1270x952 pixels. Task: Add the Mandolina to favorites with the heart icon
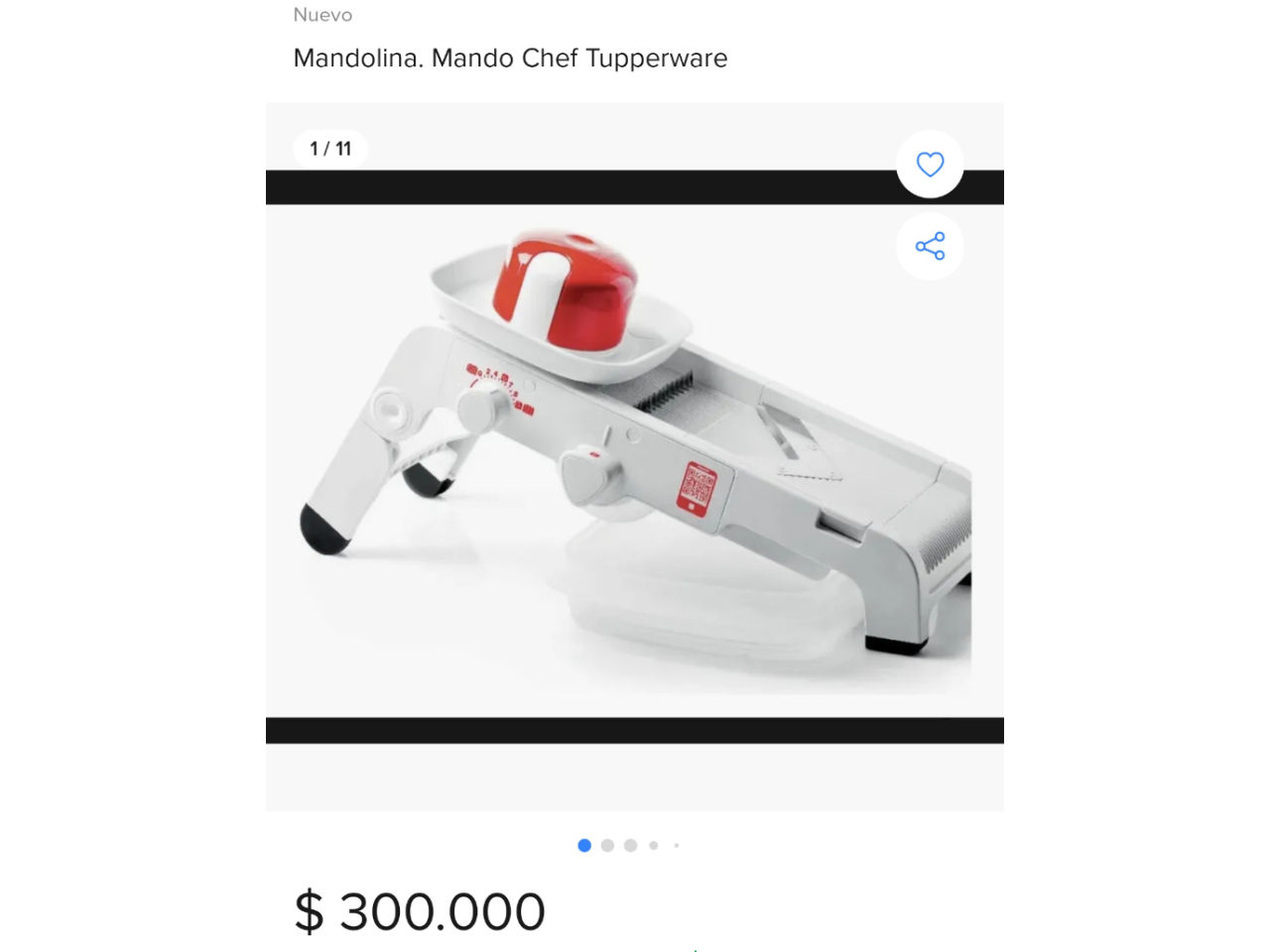(930, 165)
